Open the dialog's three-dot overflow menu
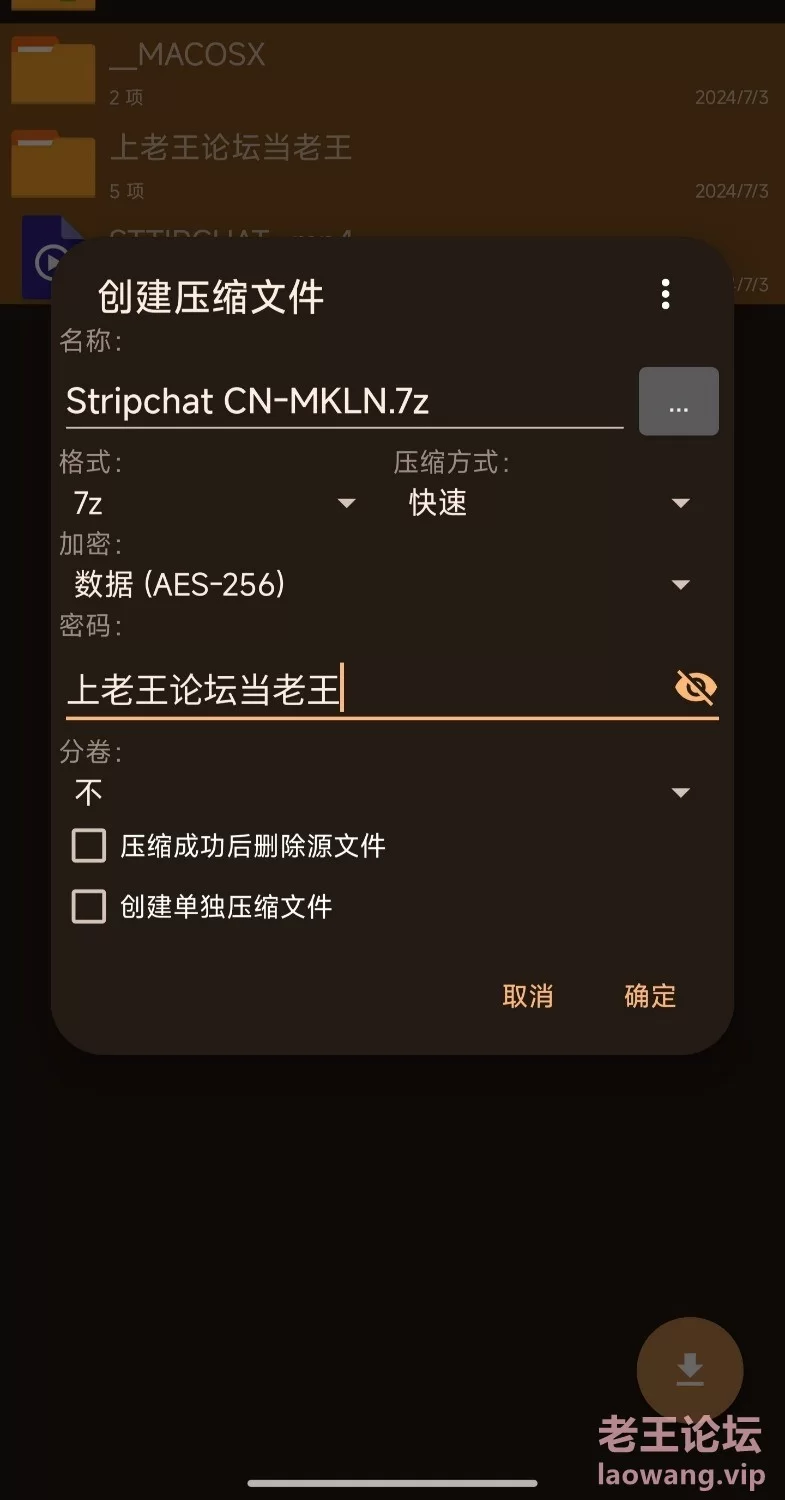785x1500 pixels. (665, 294)
